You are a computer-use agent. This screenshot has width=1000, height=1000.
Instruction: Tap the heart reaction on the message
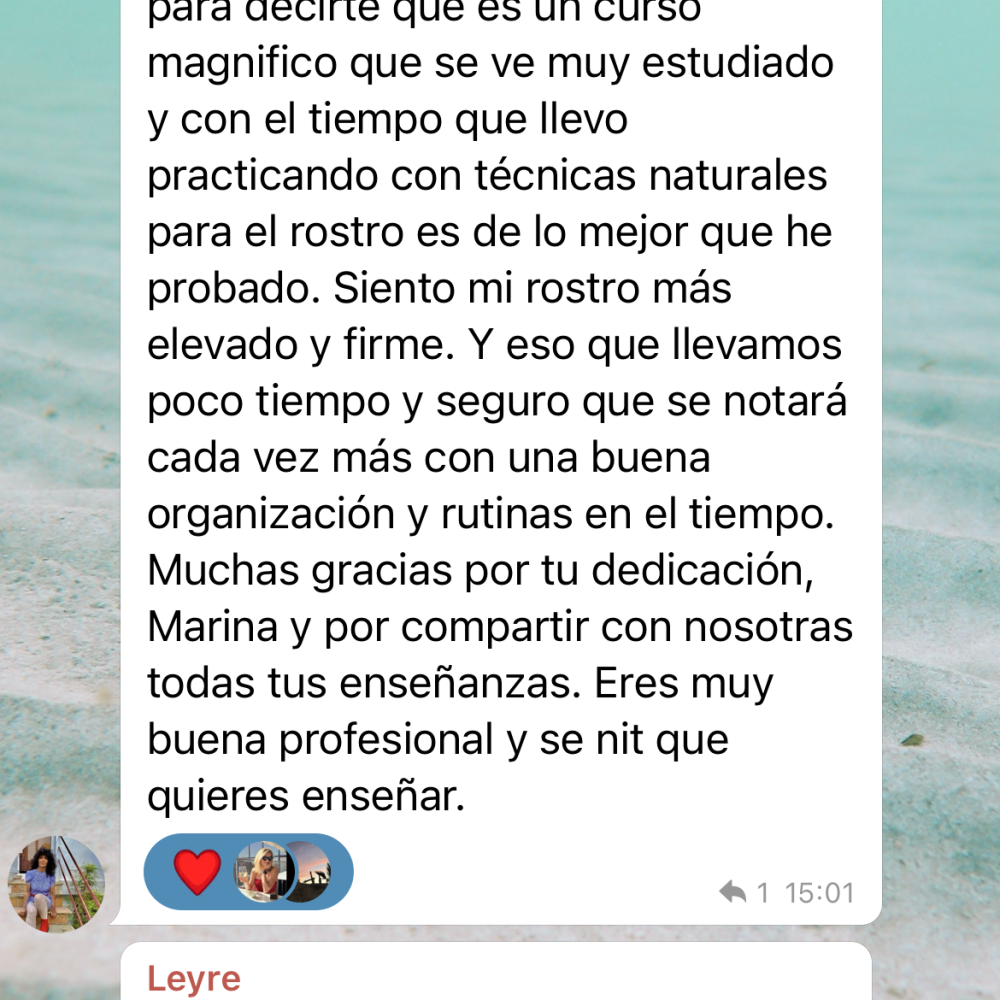pyautogui.click(x=197, y=872)
